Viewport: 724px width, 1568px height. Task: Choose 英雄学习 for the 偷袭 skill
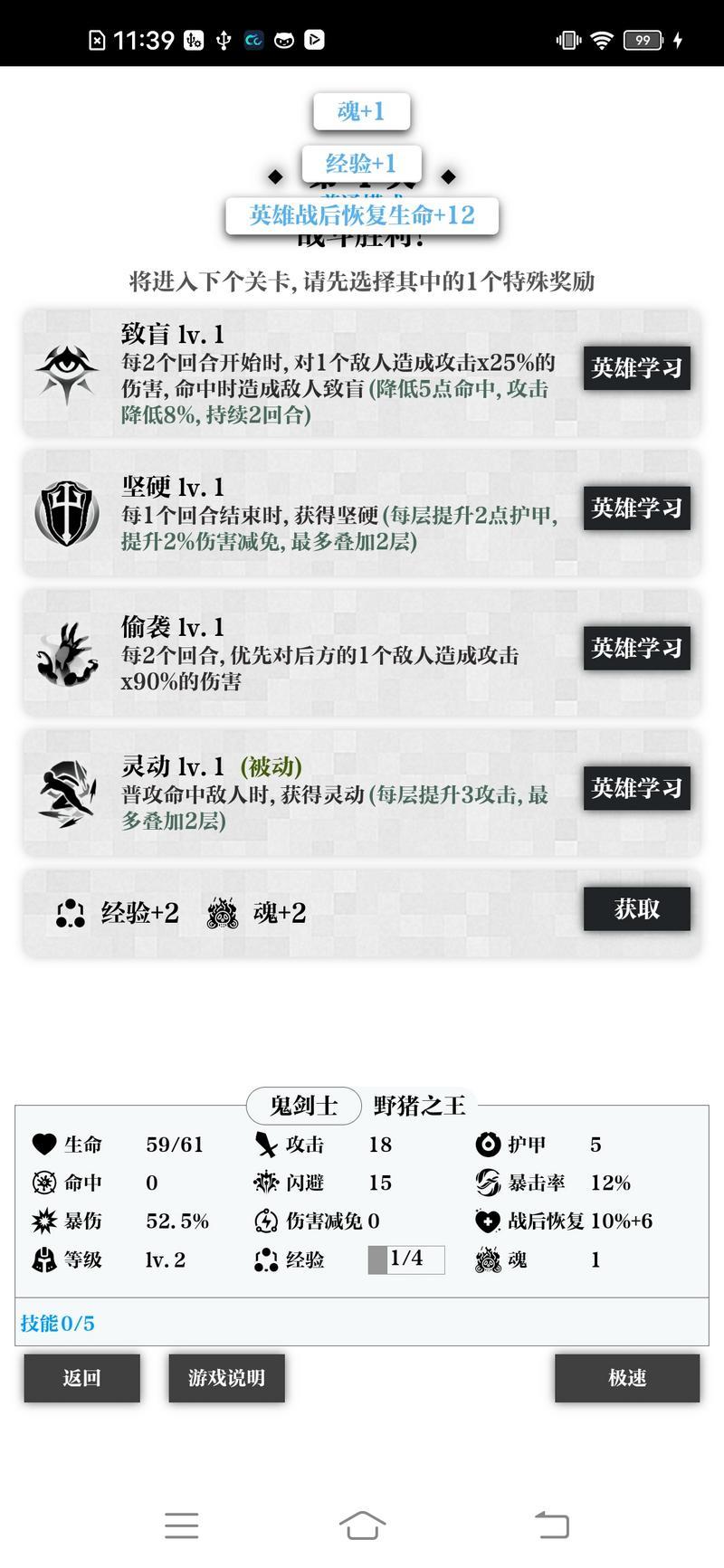(636, 648)
